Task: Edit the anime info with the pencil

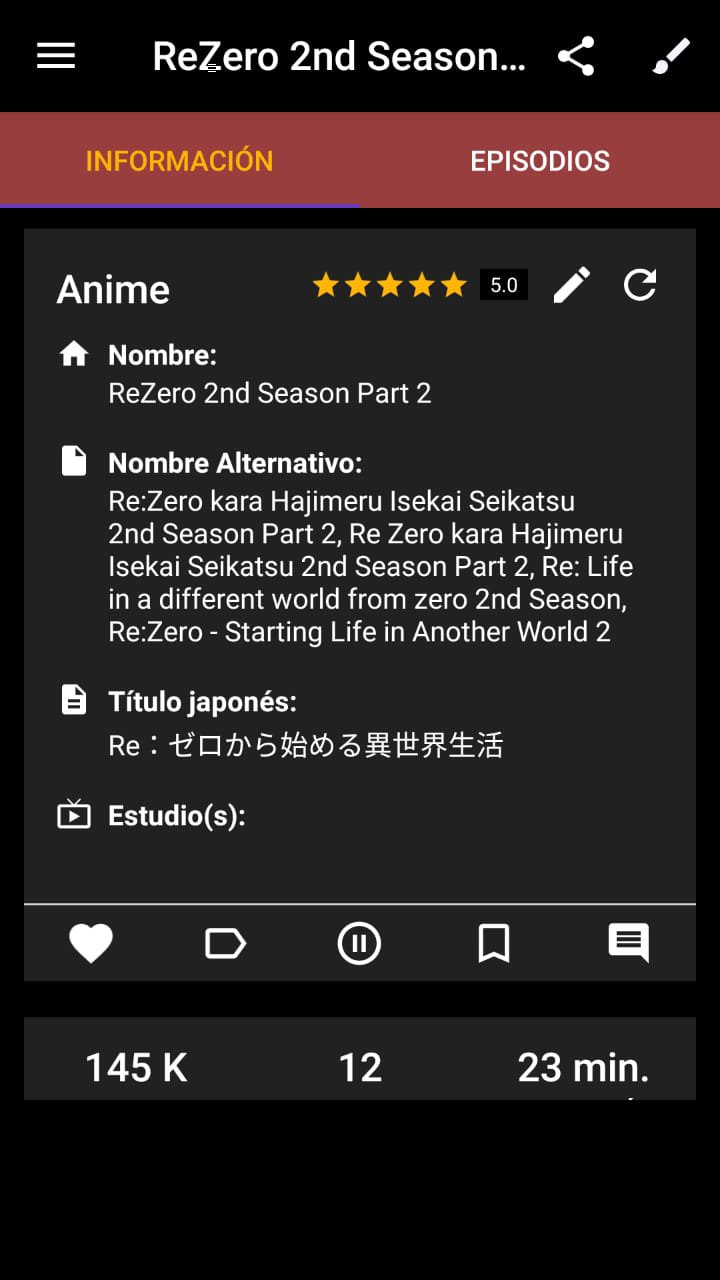Action: [x=572, y=286]
